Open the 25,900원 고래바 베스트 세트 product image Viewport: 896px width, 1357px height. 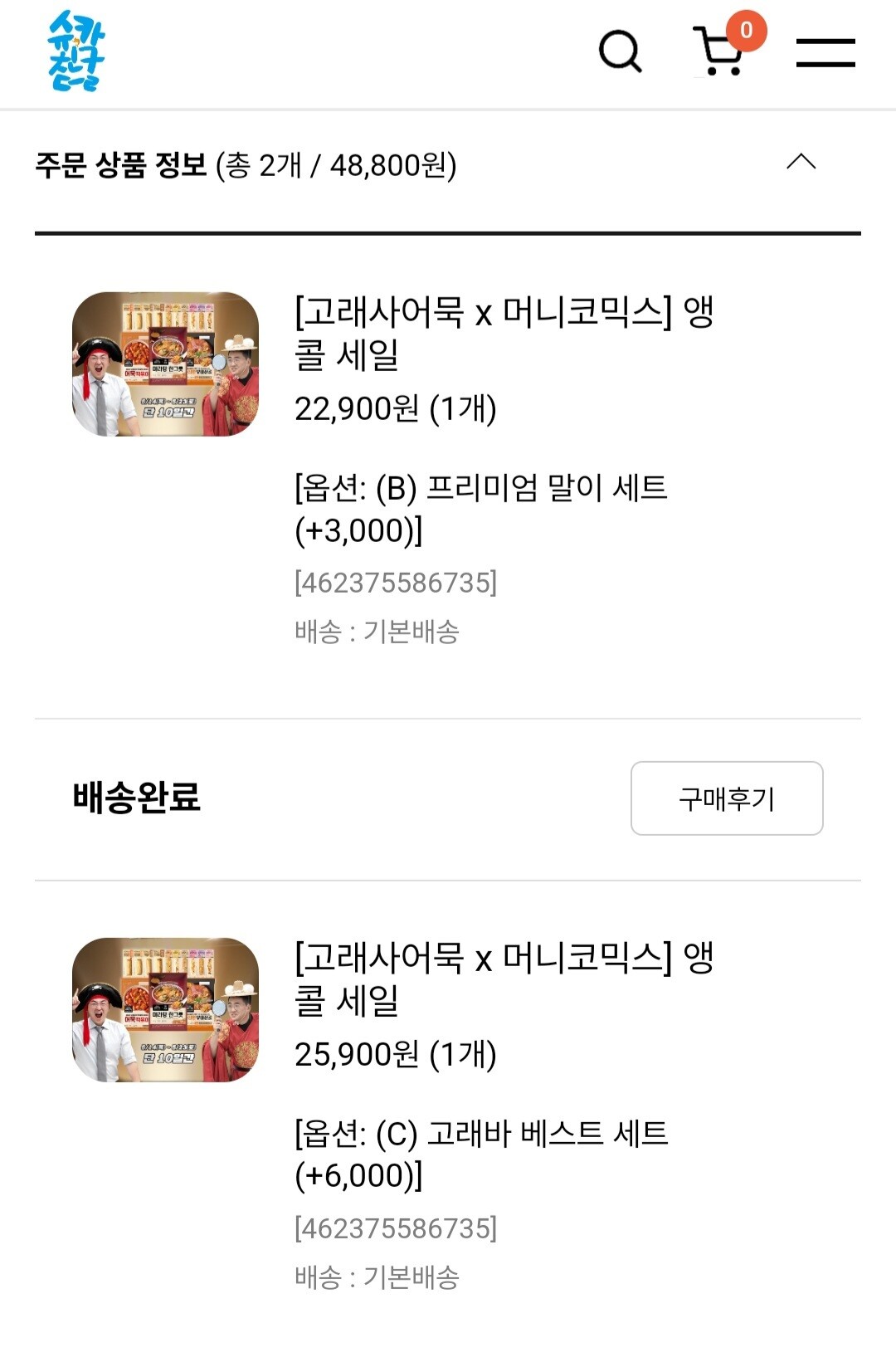[x=165, y=1010]
